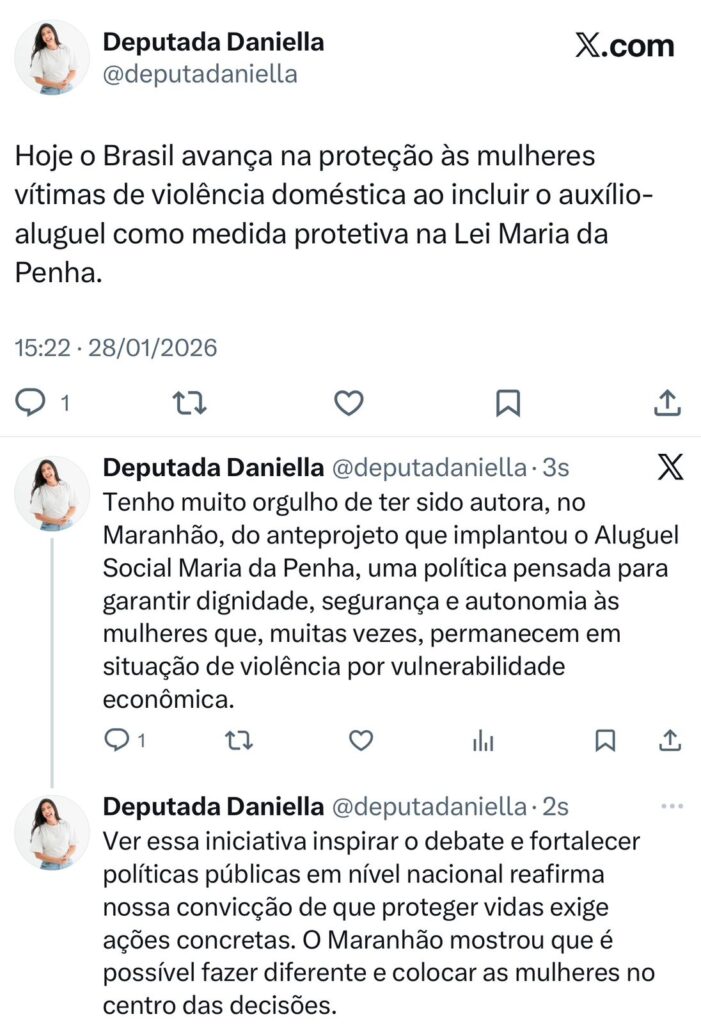Tap the @deputadaniella handle under the header name
This screenshot has width=701, height=1024.
click(200, 75)
